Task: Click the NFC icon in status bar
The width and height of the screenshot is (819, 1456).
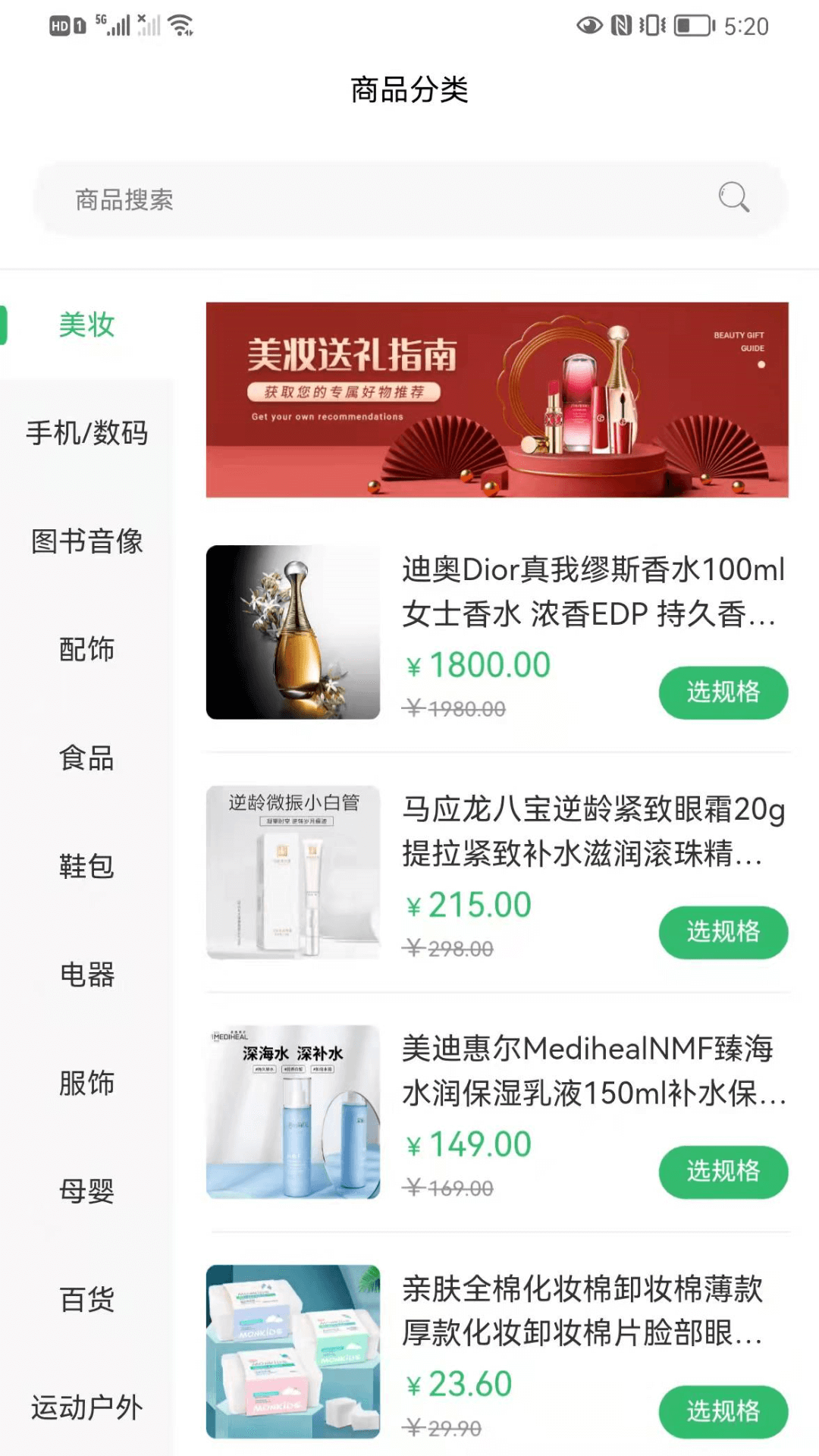Action: point(621,24)
